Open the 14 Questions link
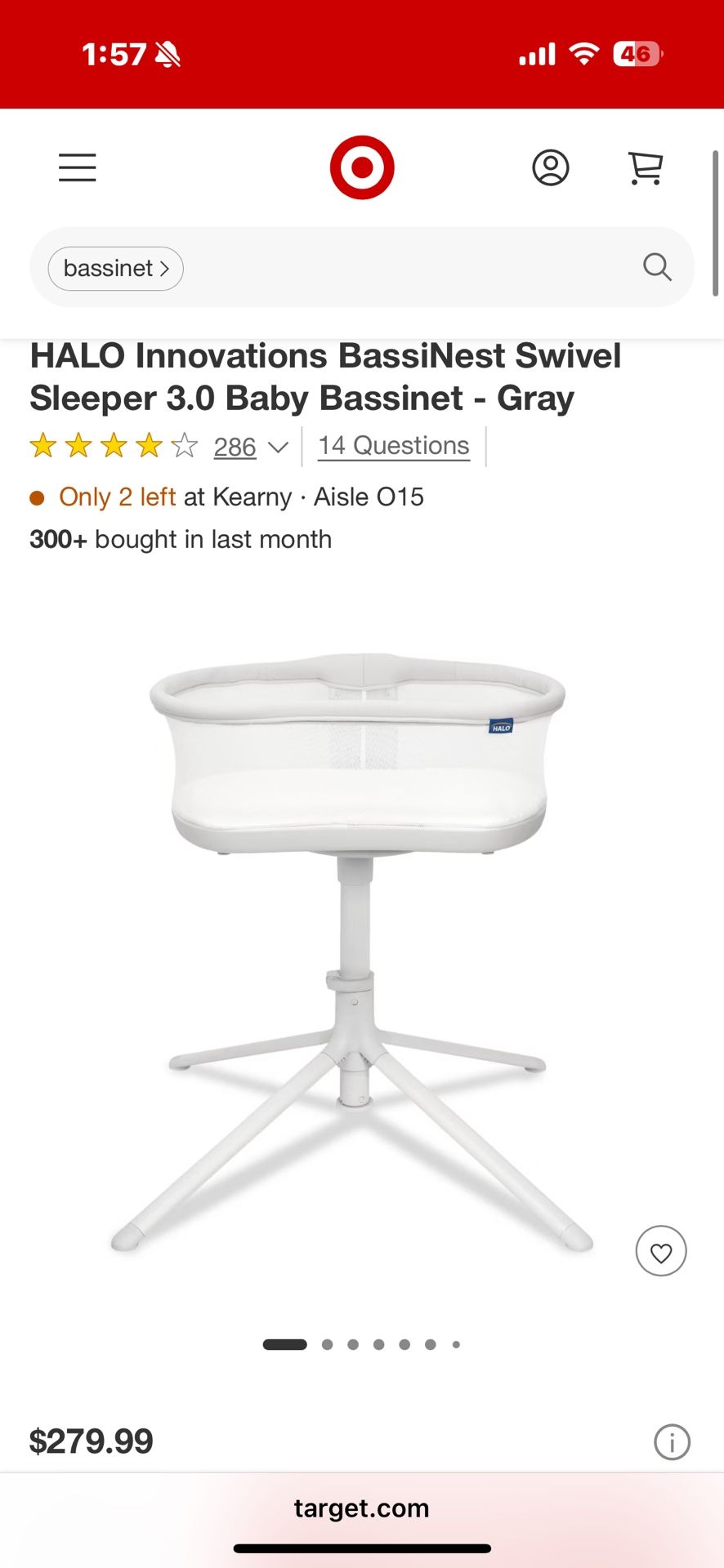The width and height of the screenshot is (724, 1568). (x=394, y=446)
